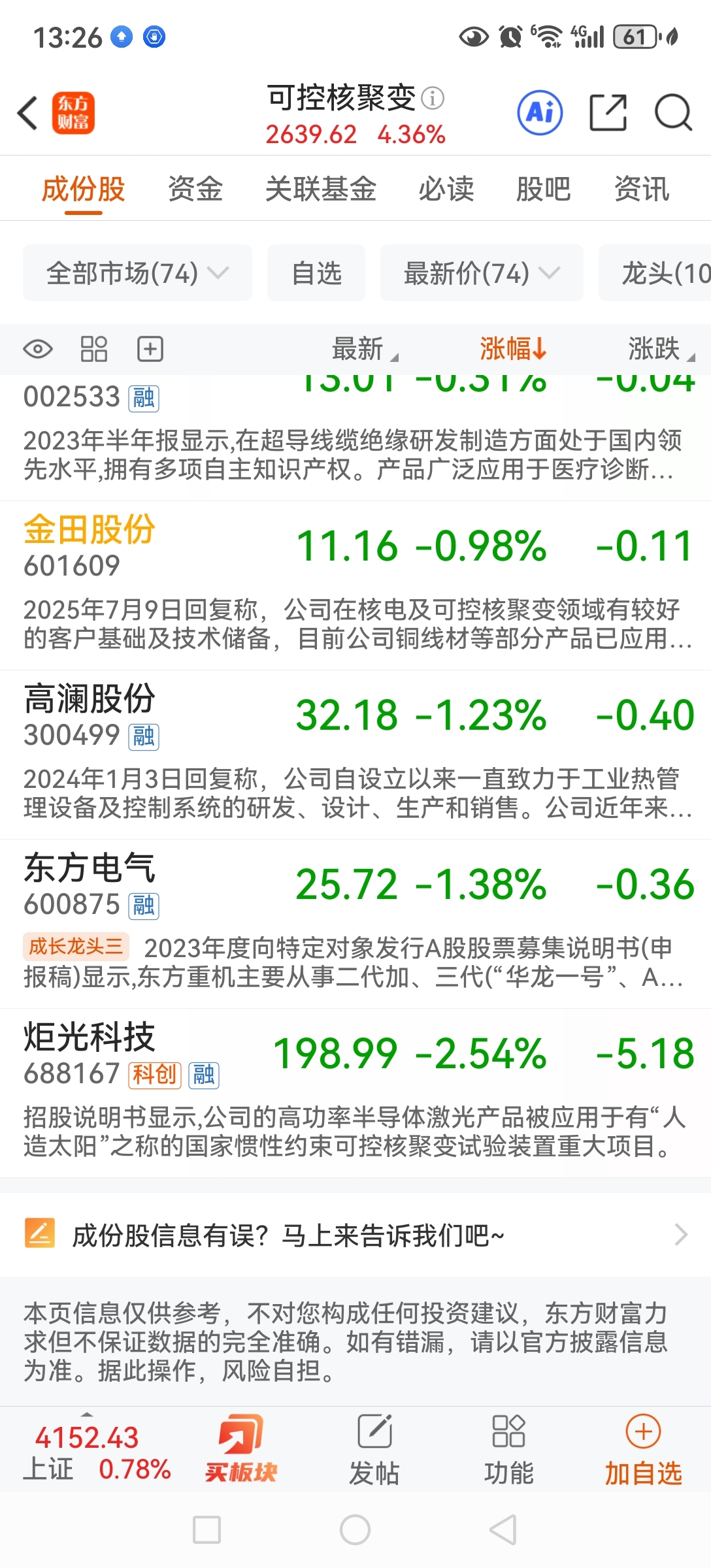
Task: Go back using the top-left arrow
Action: 28,114
